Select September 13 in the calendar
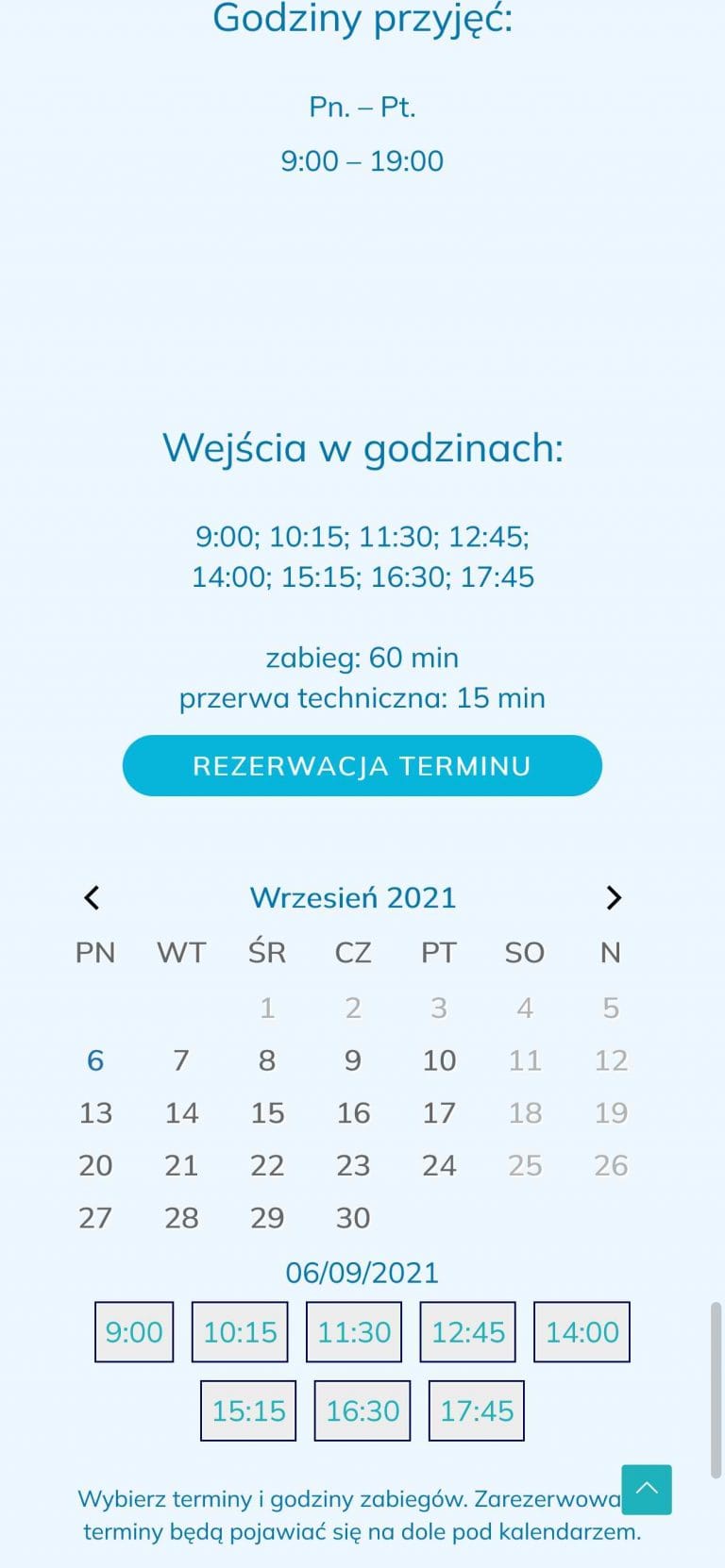 click(95, 1113)
